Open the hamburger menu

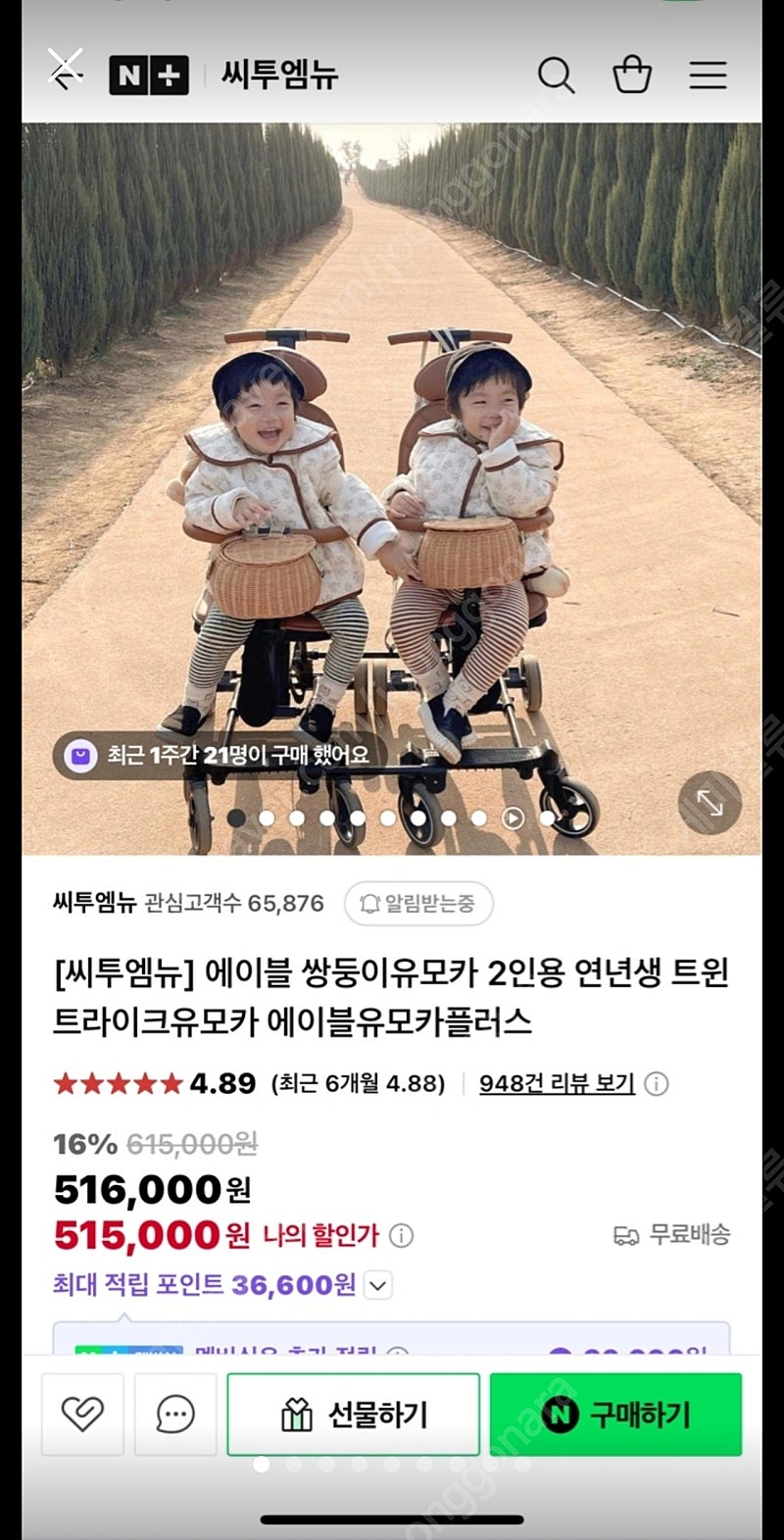[708, 75]
